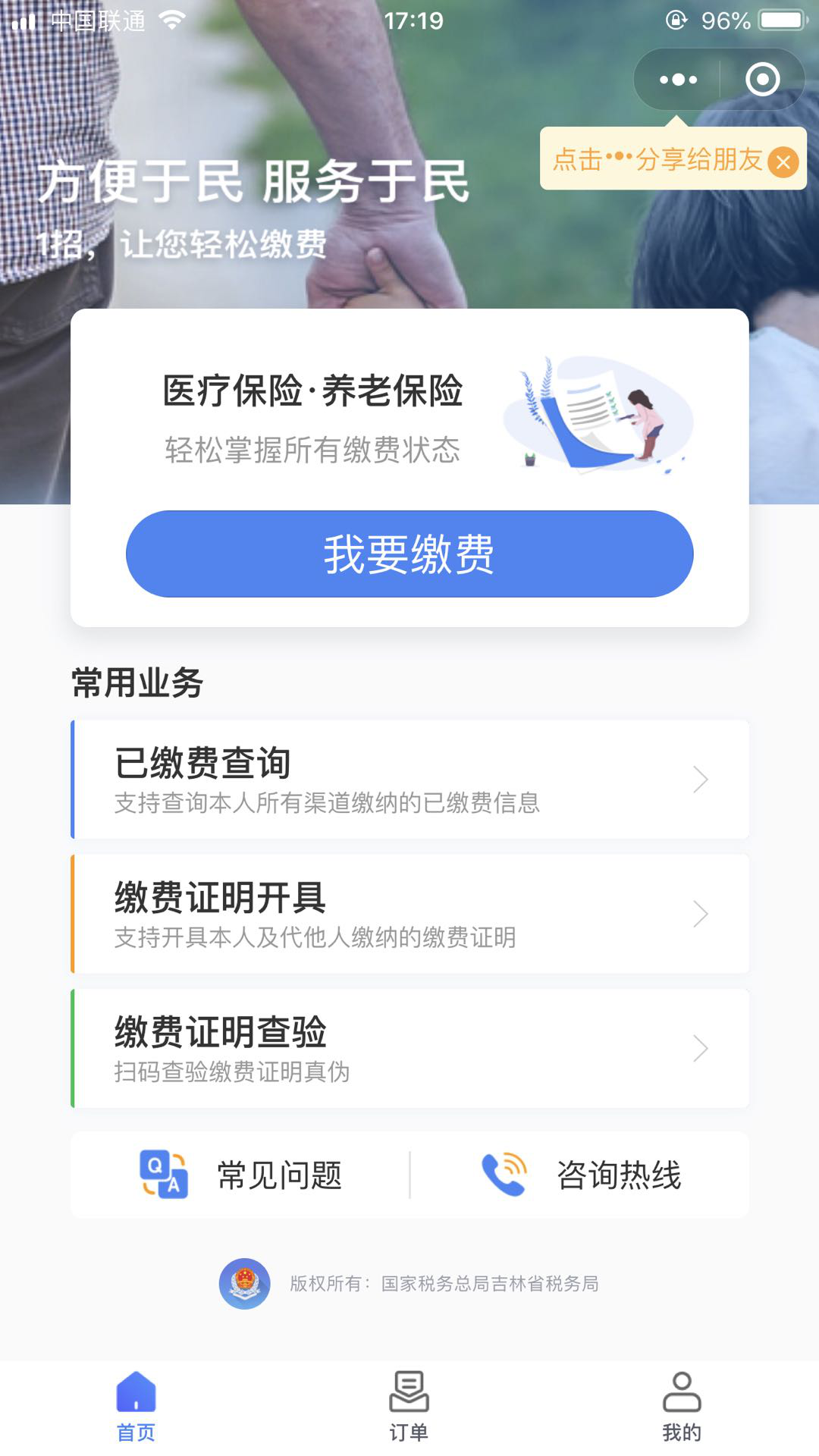819x1456 pixels.
Task: Tap the 我要缴费 button
Action: coord(409,554)
